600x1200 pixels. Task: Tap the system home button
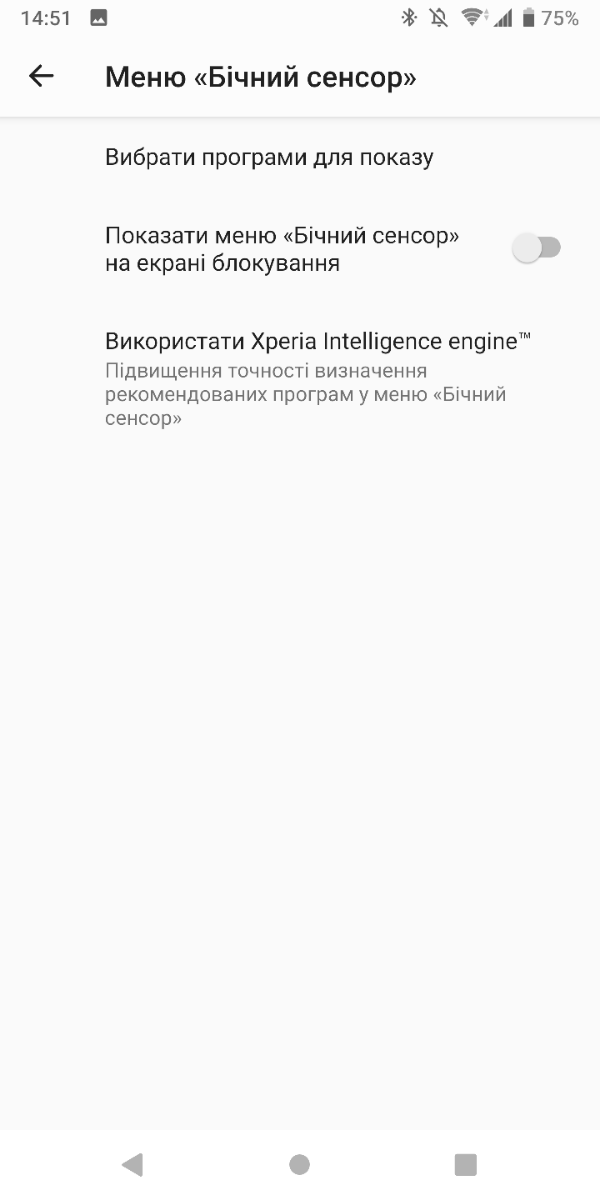299,1164
